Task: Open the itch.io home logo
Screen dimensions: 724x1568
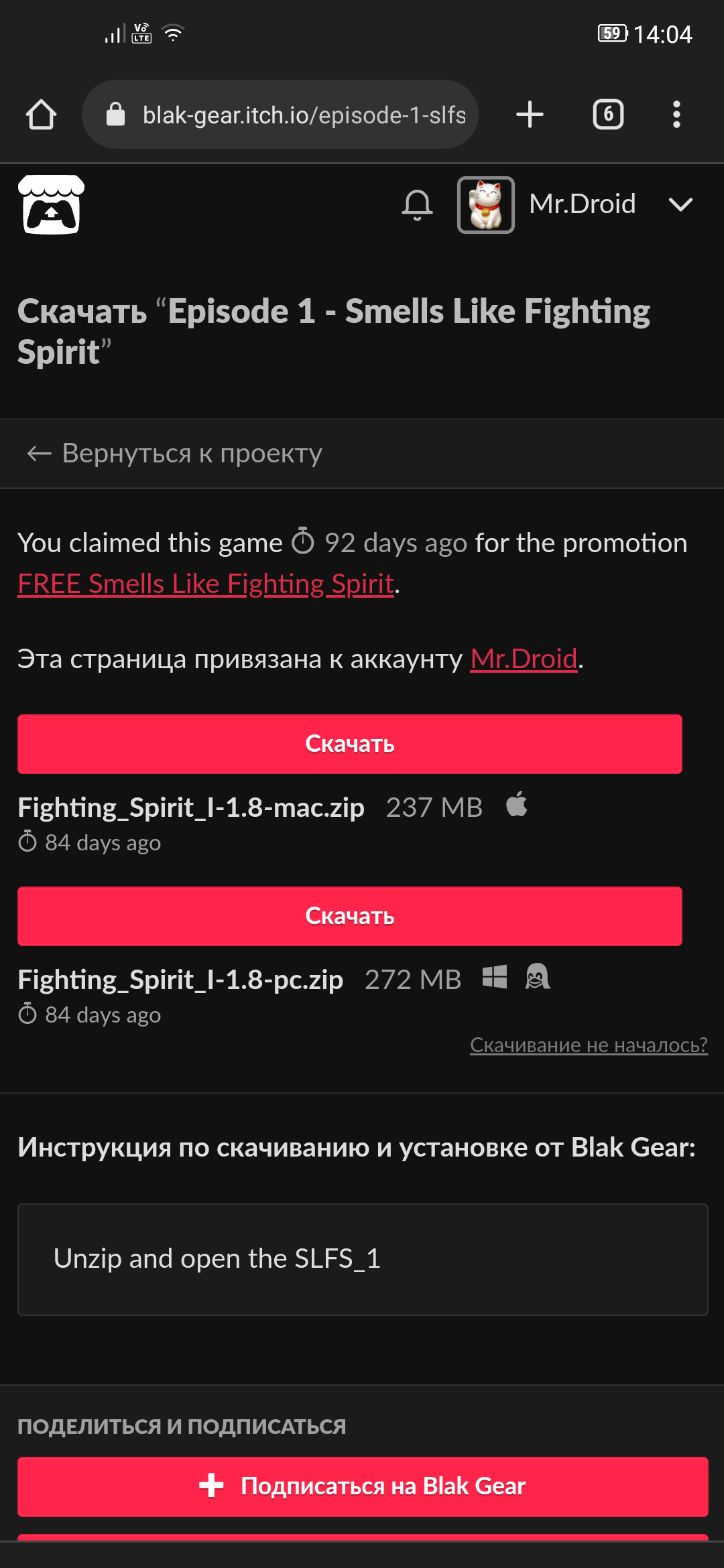Action: [51, 204]
